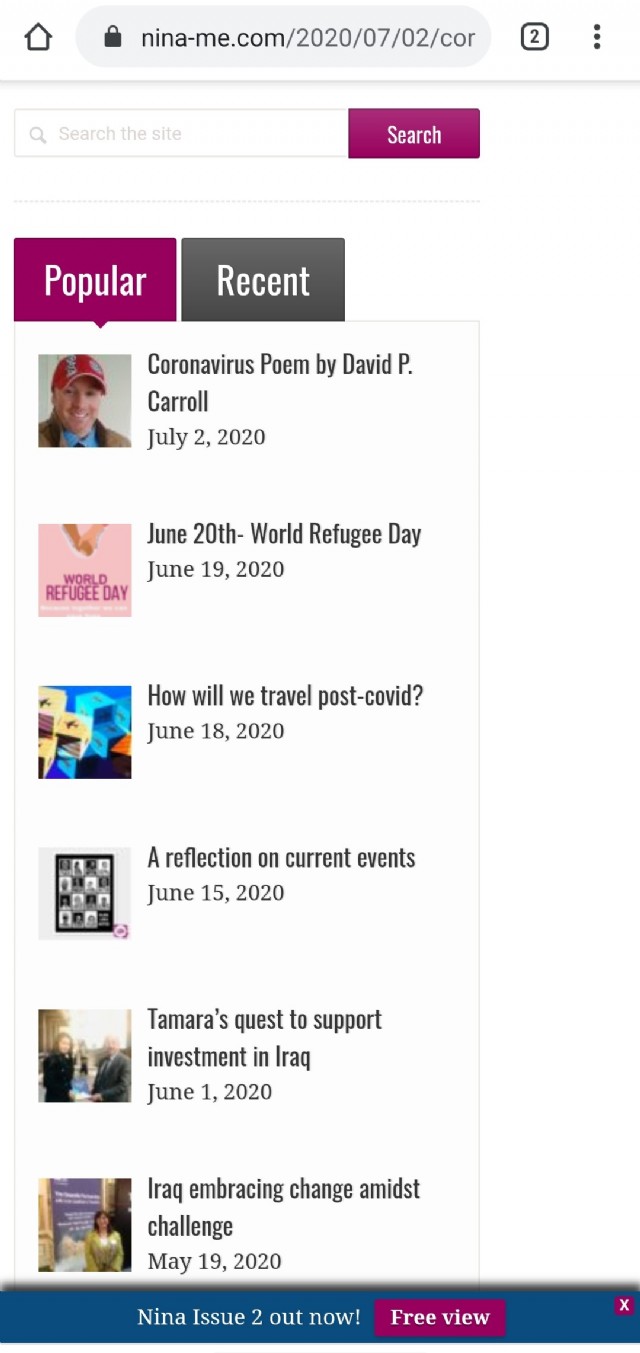
Task: Open Tamara's quest to support investment article
Action: (264, 1038)
